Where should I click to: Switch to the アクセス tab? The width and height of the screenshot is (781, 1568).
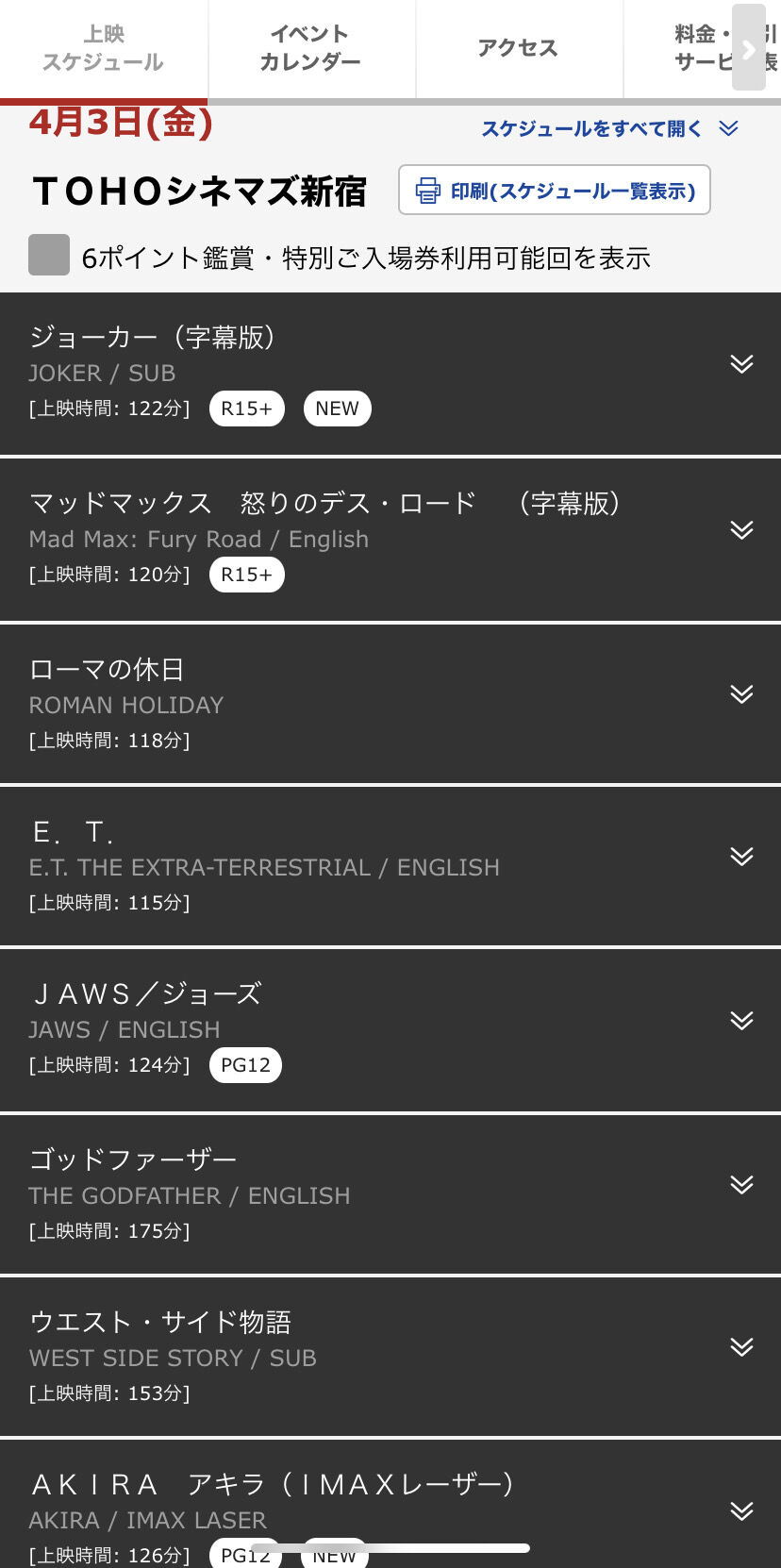click(x=519, y=48)
